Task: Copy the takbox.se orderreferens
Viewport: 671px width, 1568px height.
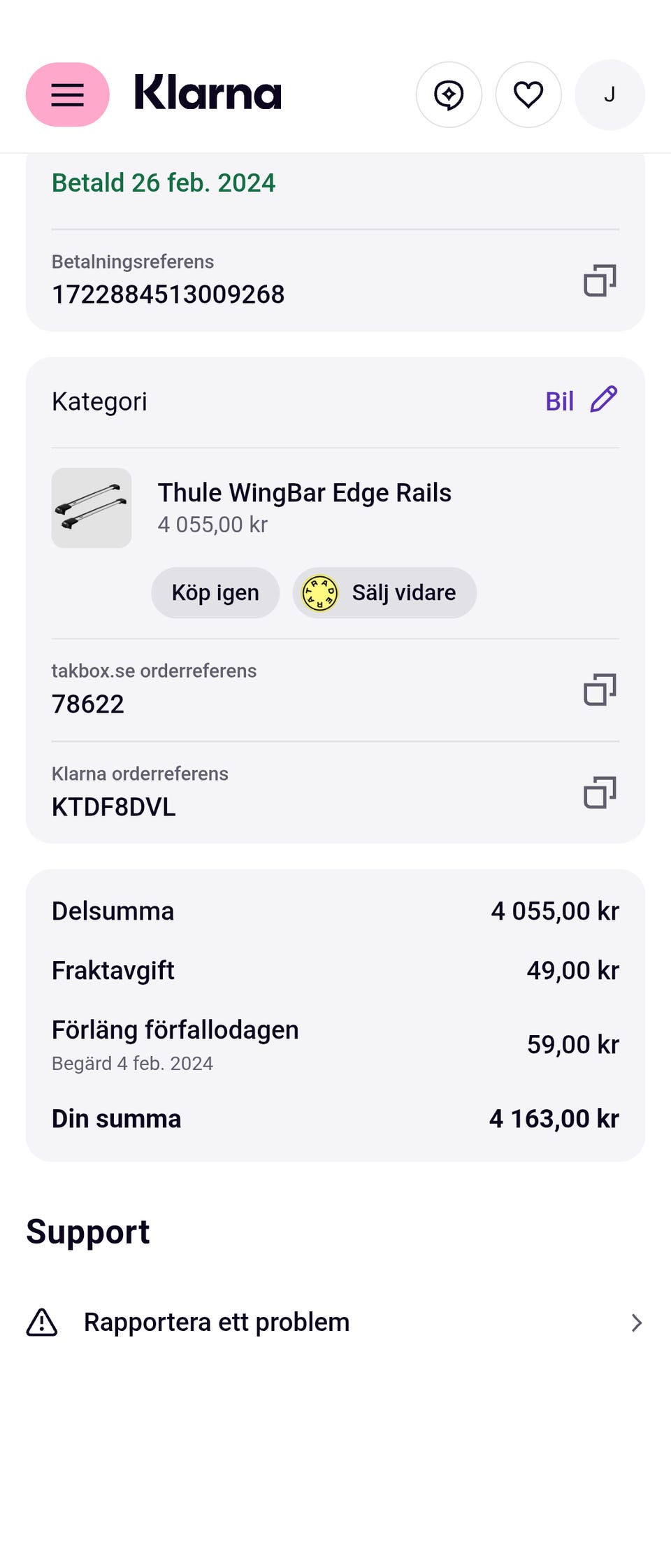Action: tap(600, 690)
